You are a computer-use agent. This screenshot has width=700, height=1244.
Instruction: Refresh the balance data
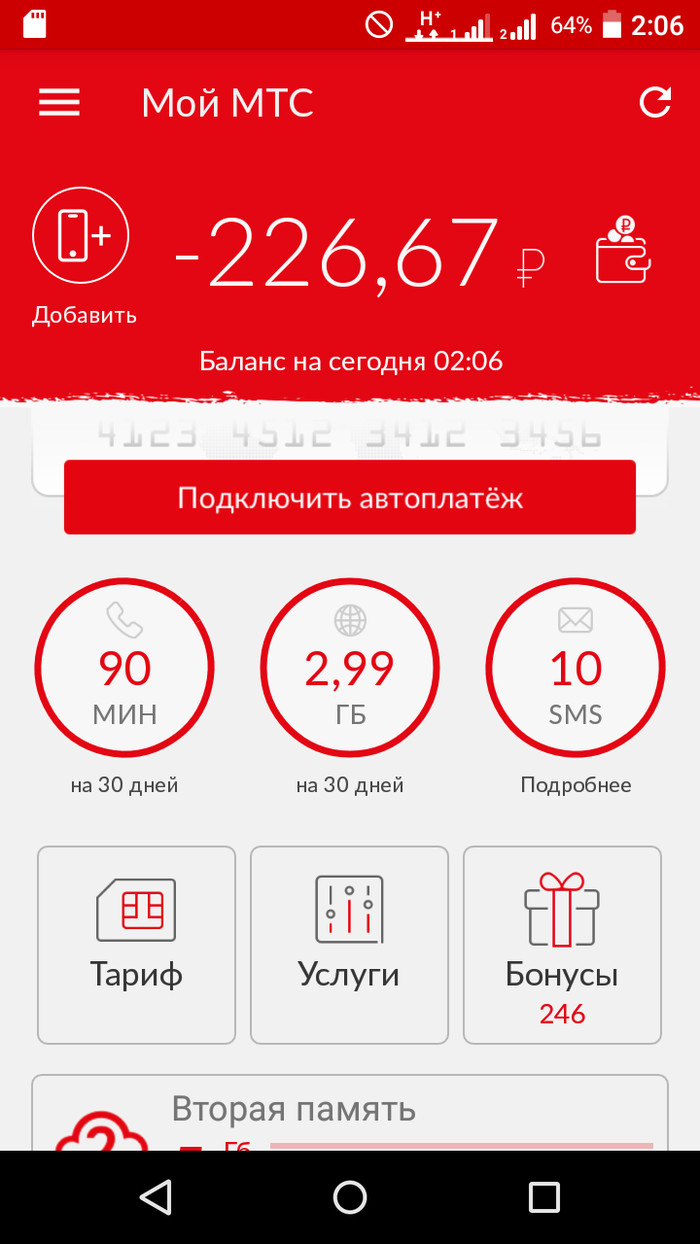click(x=655, y=102)
